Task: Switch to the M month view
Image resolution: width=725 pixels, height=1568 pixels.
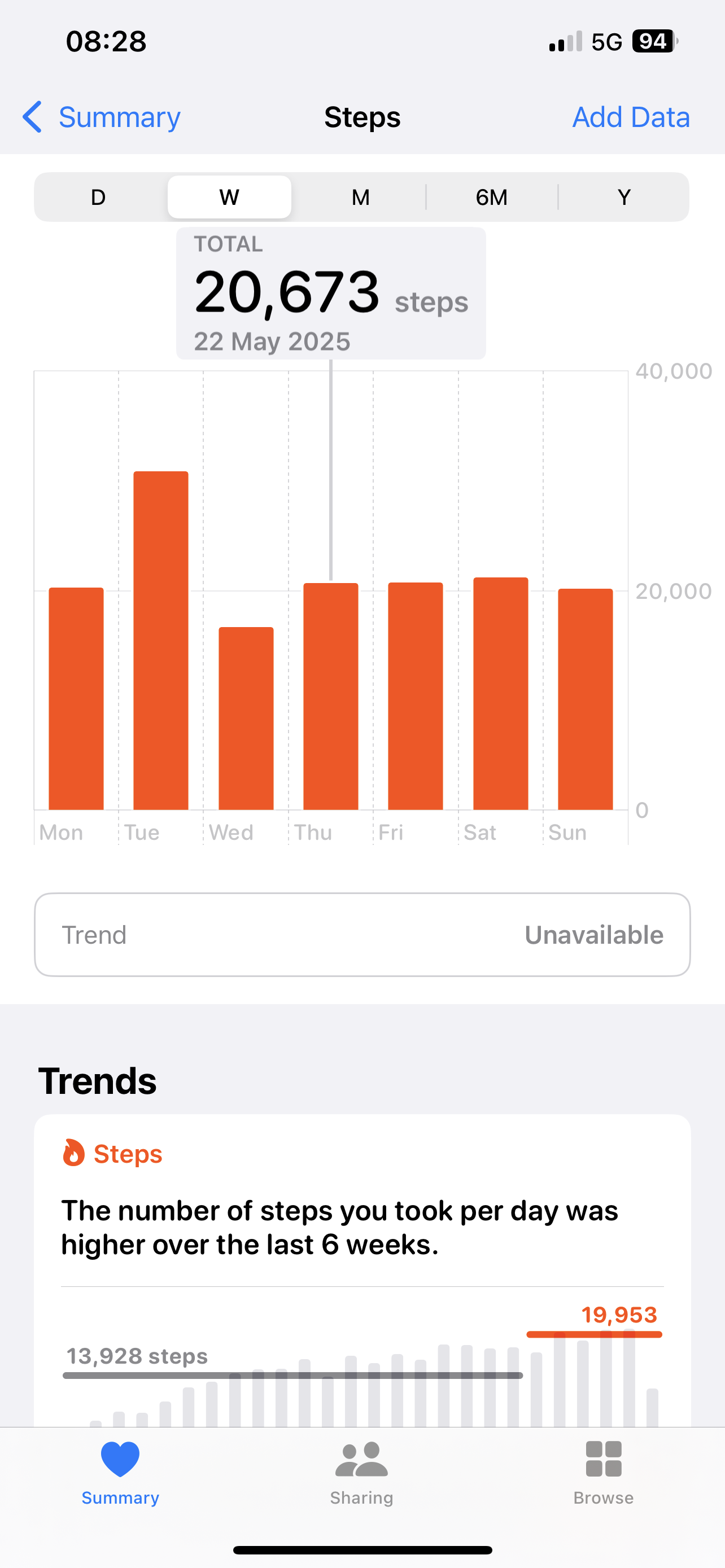Action: coord(360,197)
